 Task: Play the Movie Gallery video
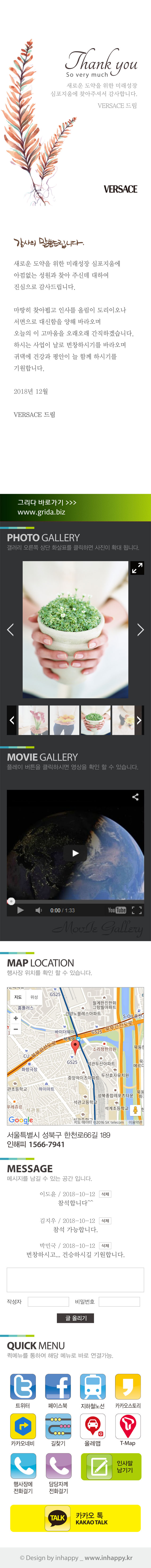[75, 853]
